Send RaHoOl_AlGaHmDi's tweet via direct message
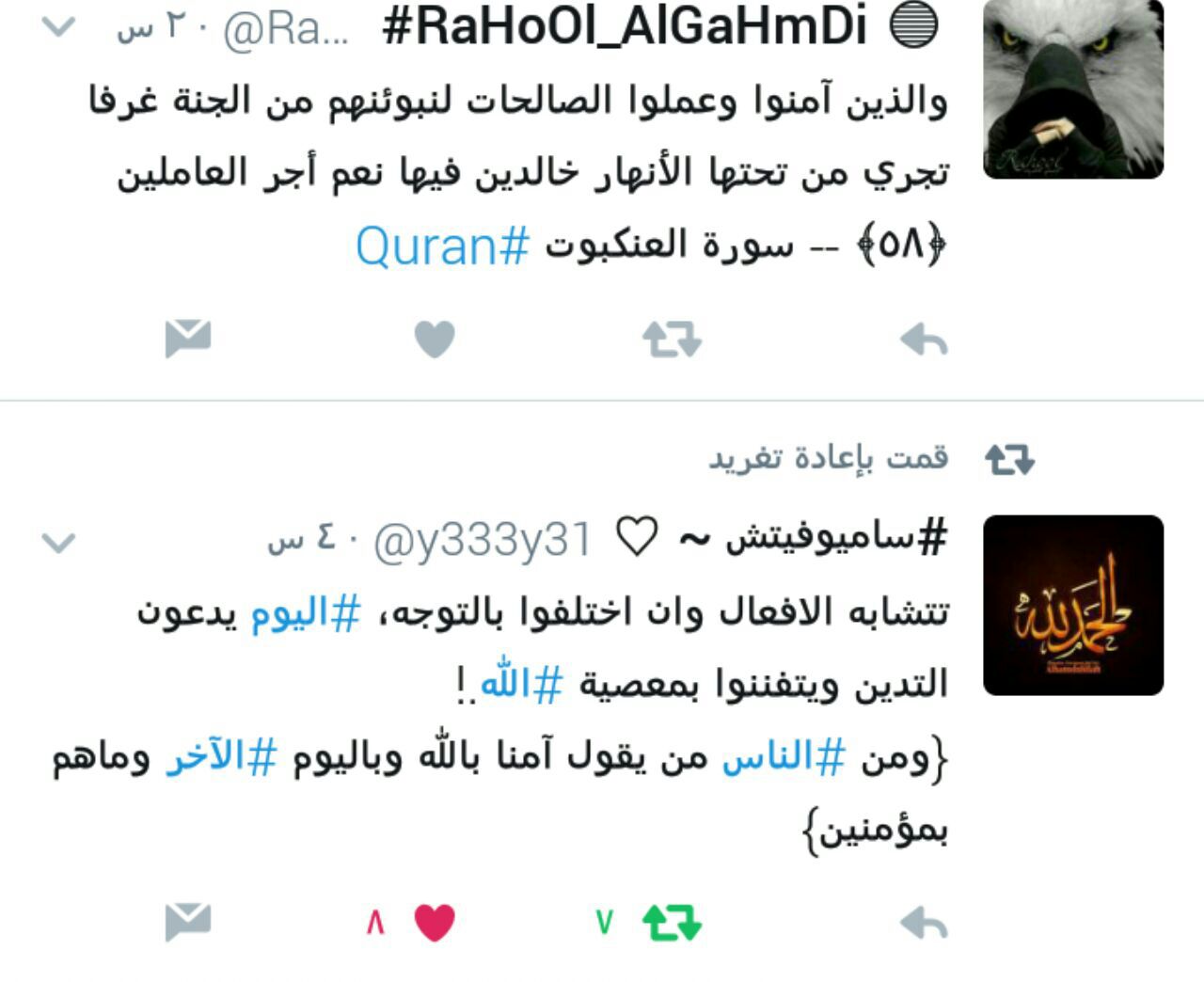The width and height of the screenshot is (1204, 982). coord(188,339)
